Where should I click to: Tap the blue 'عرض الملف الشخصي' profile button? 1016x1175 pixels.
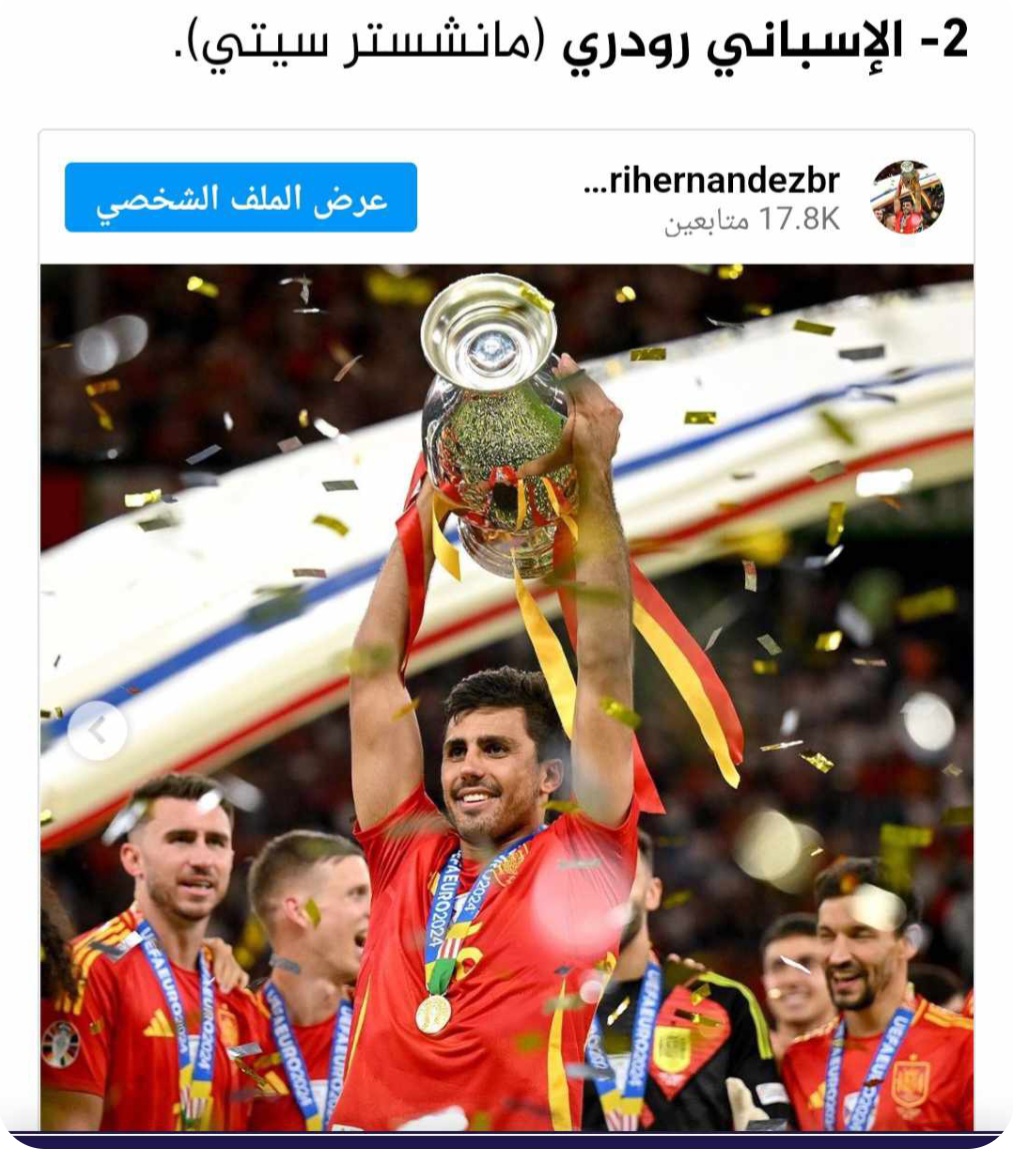coord(241,197)
